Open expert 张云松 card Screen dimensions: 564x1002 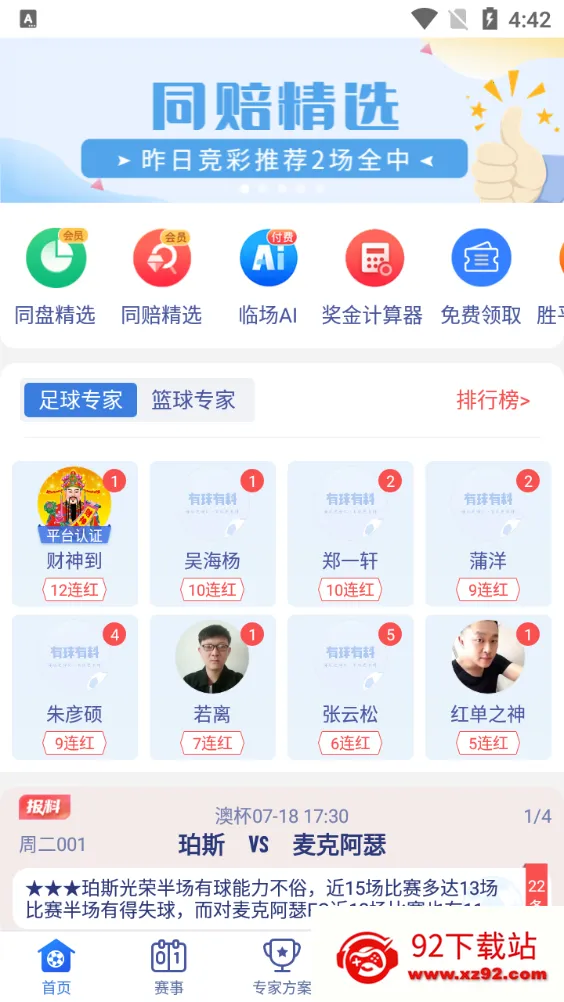pyautogui.click(x=351, y=687)
